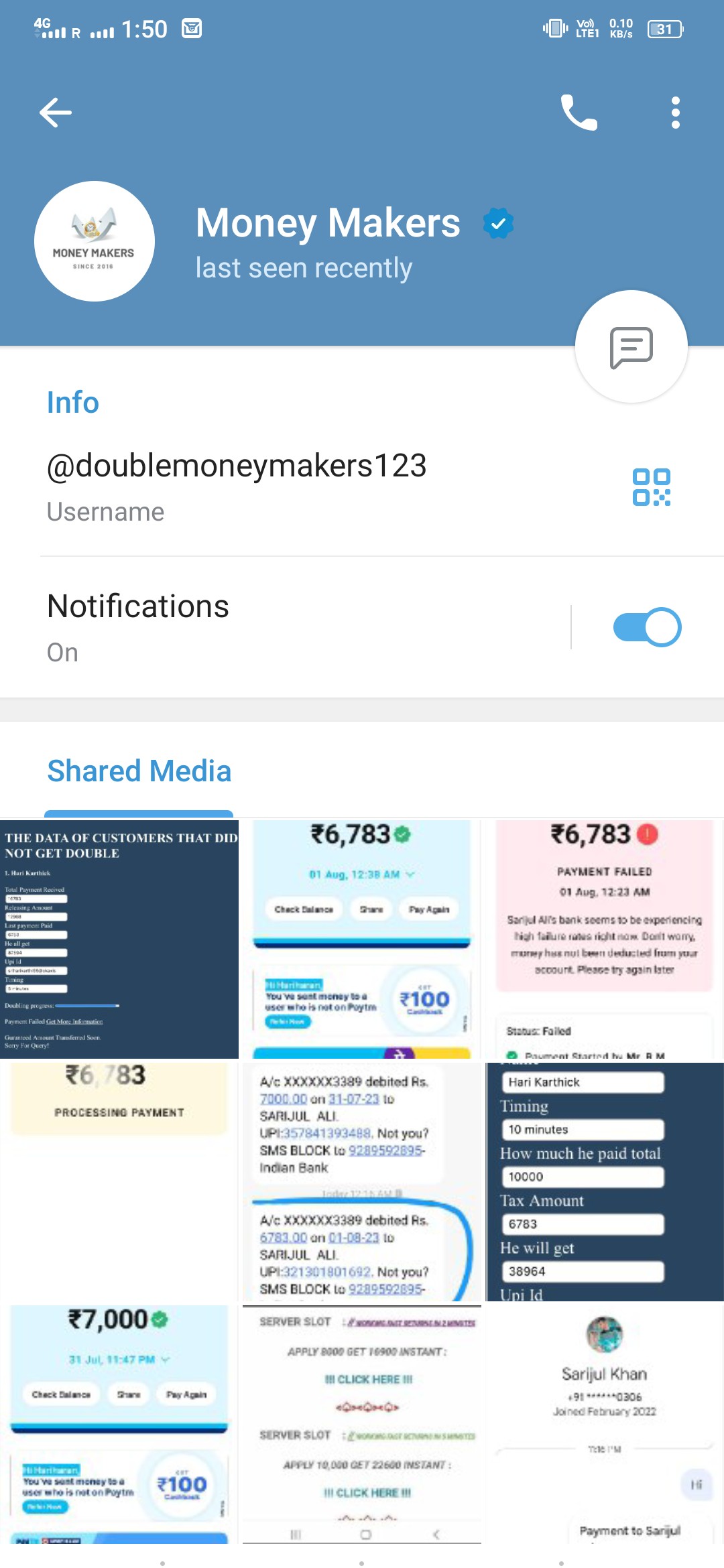Open 'Data of customers' media tile
The height and width of the screenshot is (1568, 724).
(119, 939)
